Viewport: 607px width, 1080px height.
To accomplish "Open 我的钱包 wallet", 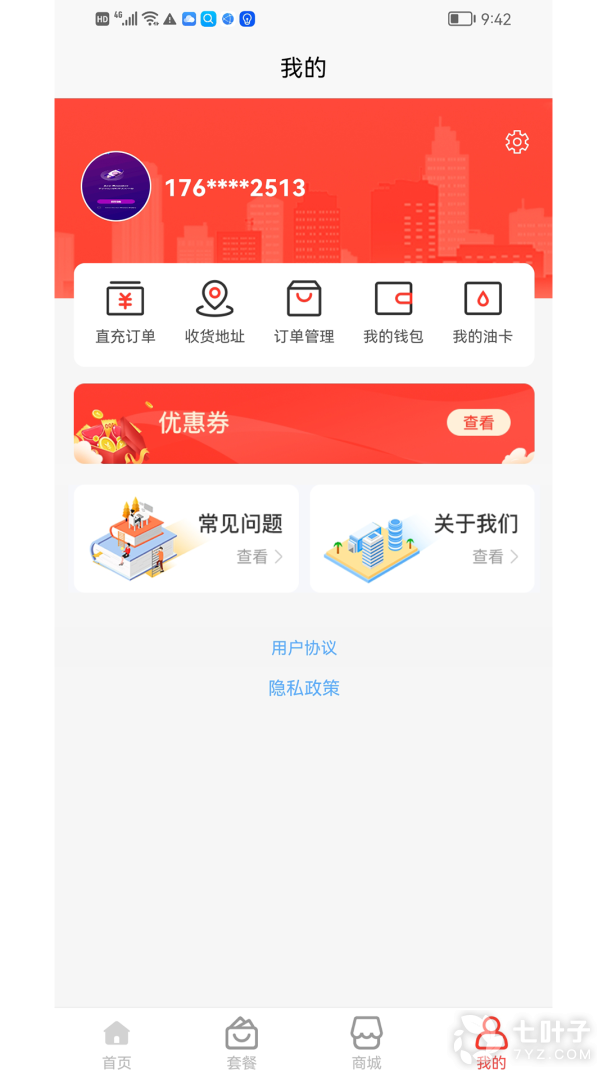I will [x=393, y=313].
